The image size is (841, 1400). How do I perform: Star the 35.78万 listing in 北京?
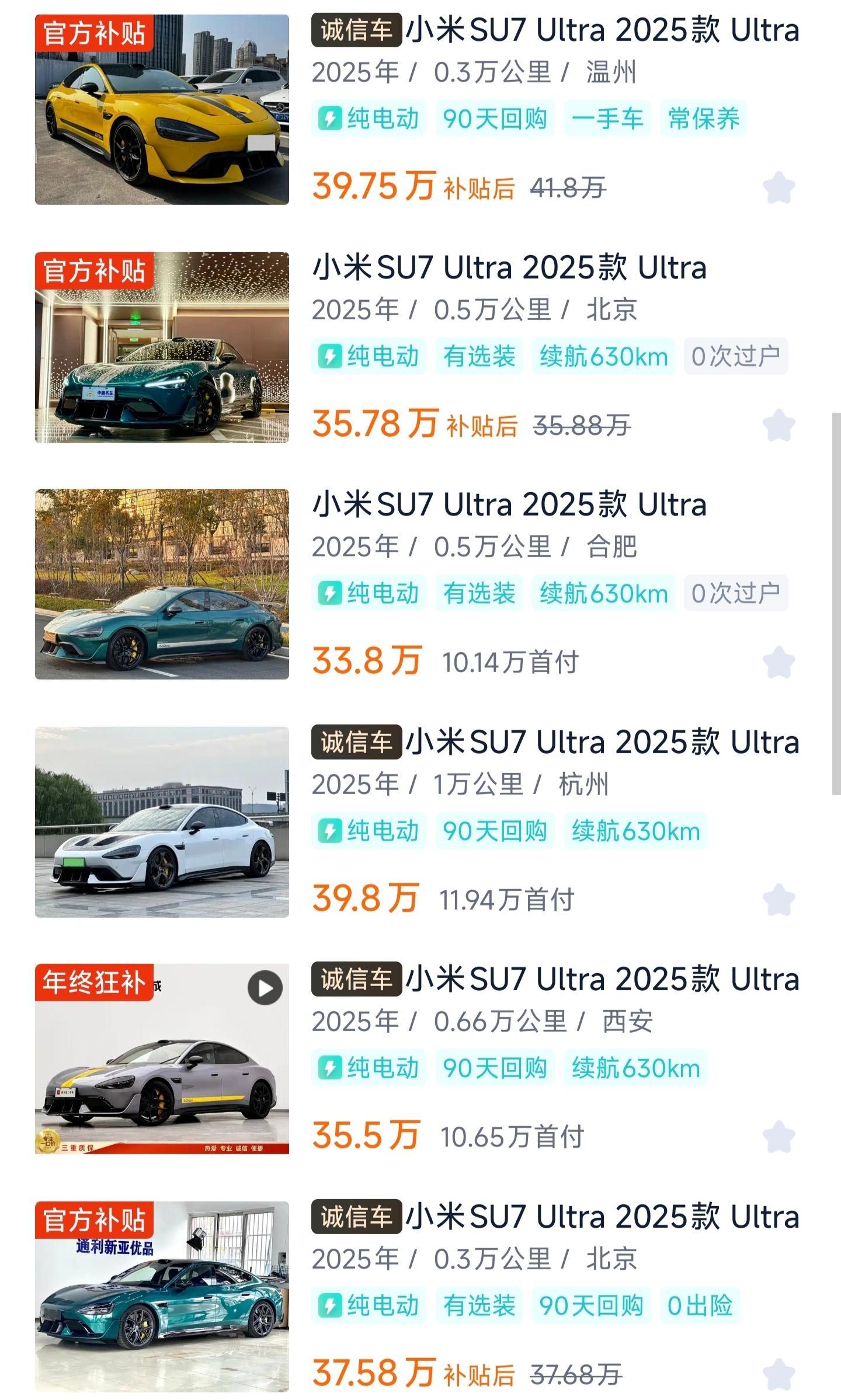point(779,425)
